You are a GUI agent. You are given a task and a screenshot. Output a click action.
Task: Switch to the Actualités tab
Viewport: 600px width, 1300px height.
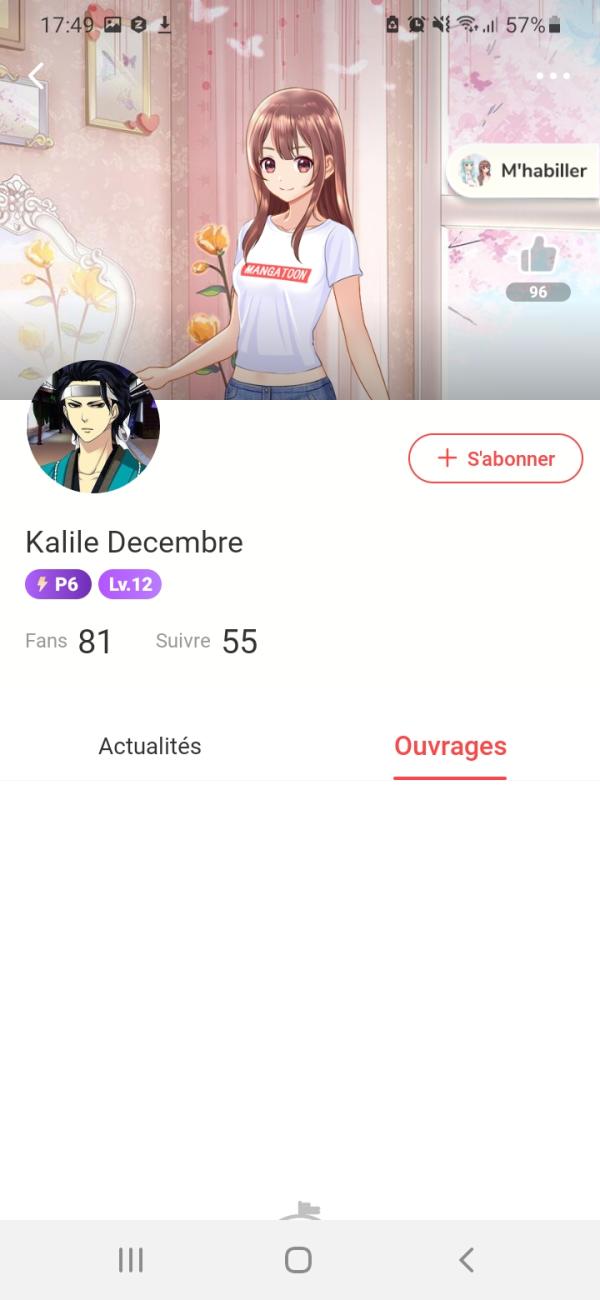point(150,746)
